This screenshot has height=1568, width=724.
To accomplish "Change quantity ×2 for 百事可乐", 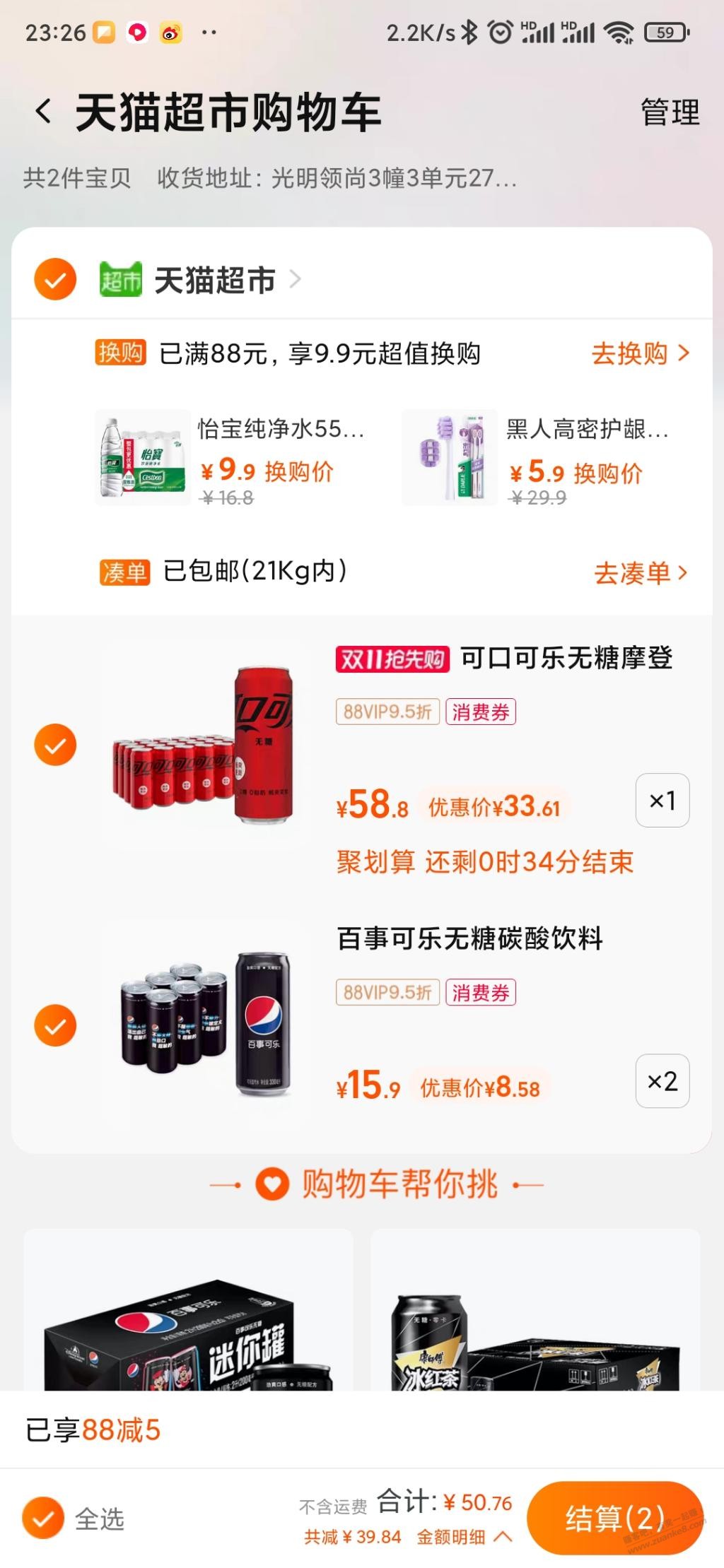I will pos(662,1081).
